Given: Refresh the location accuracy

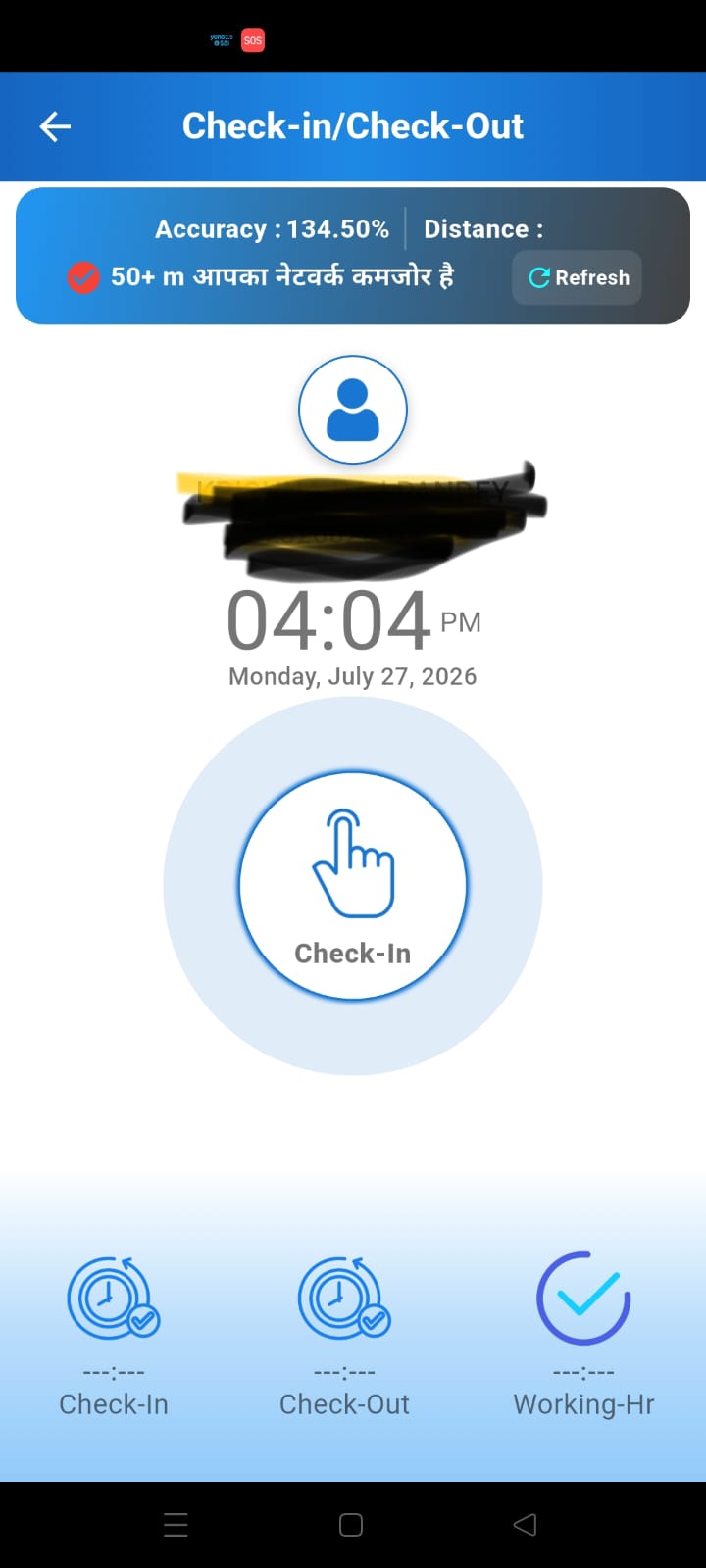Looking at the screenshot, I should pos(578,277).
